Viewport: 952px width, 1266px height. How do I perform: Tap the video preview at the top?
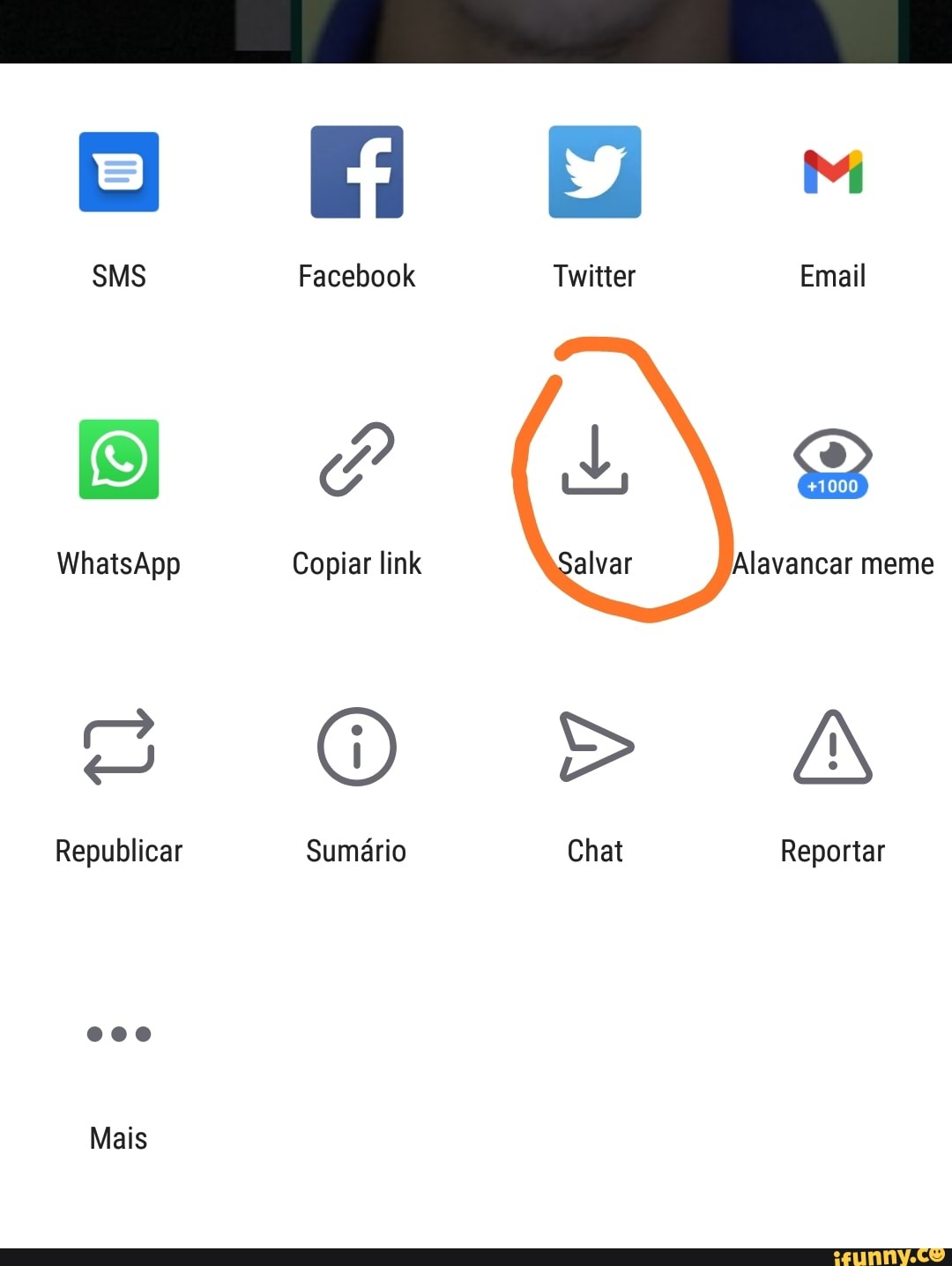[x=476, y=31]
